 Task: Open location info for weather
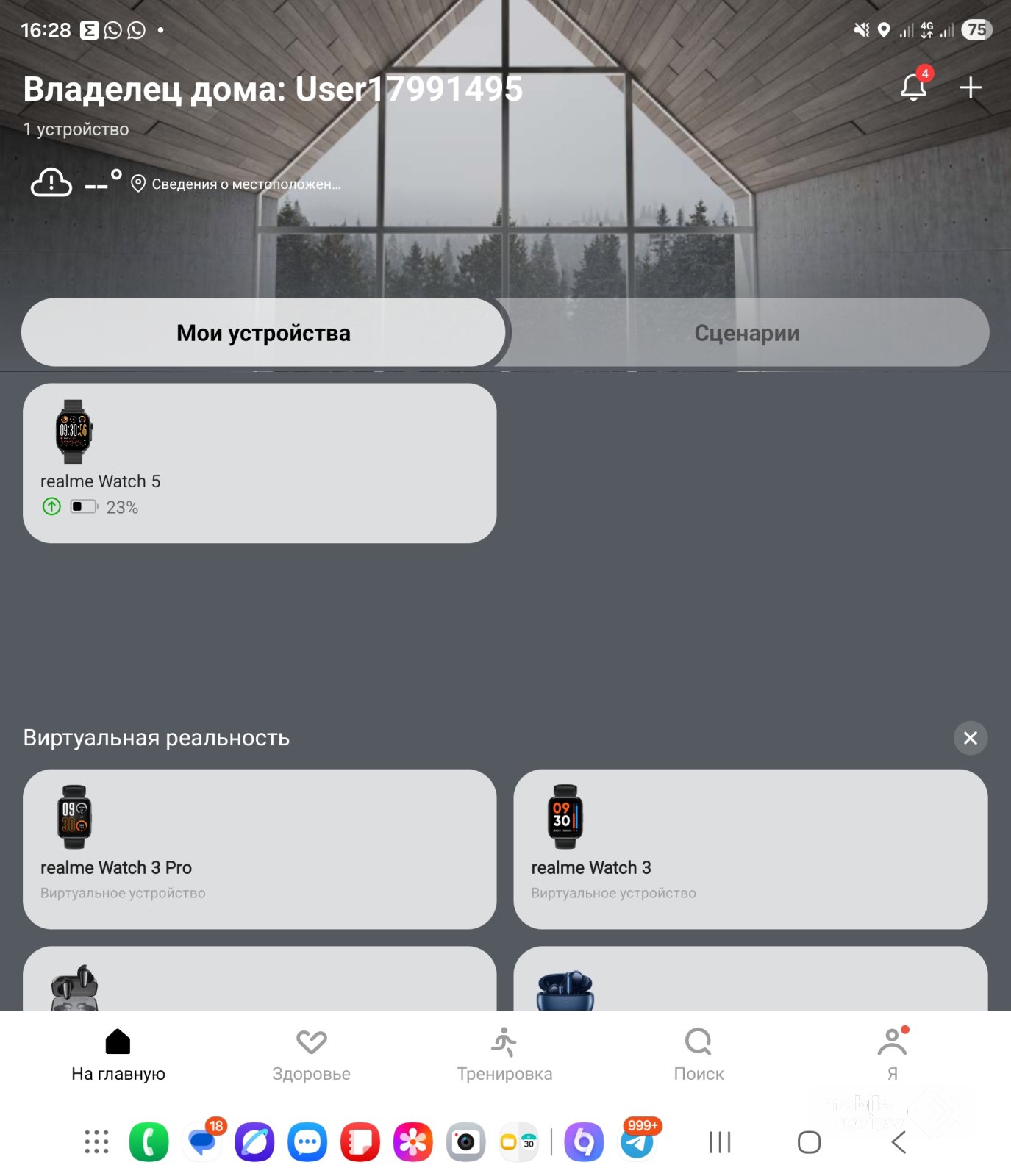(x=235, y=184)
